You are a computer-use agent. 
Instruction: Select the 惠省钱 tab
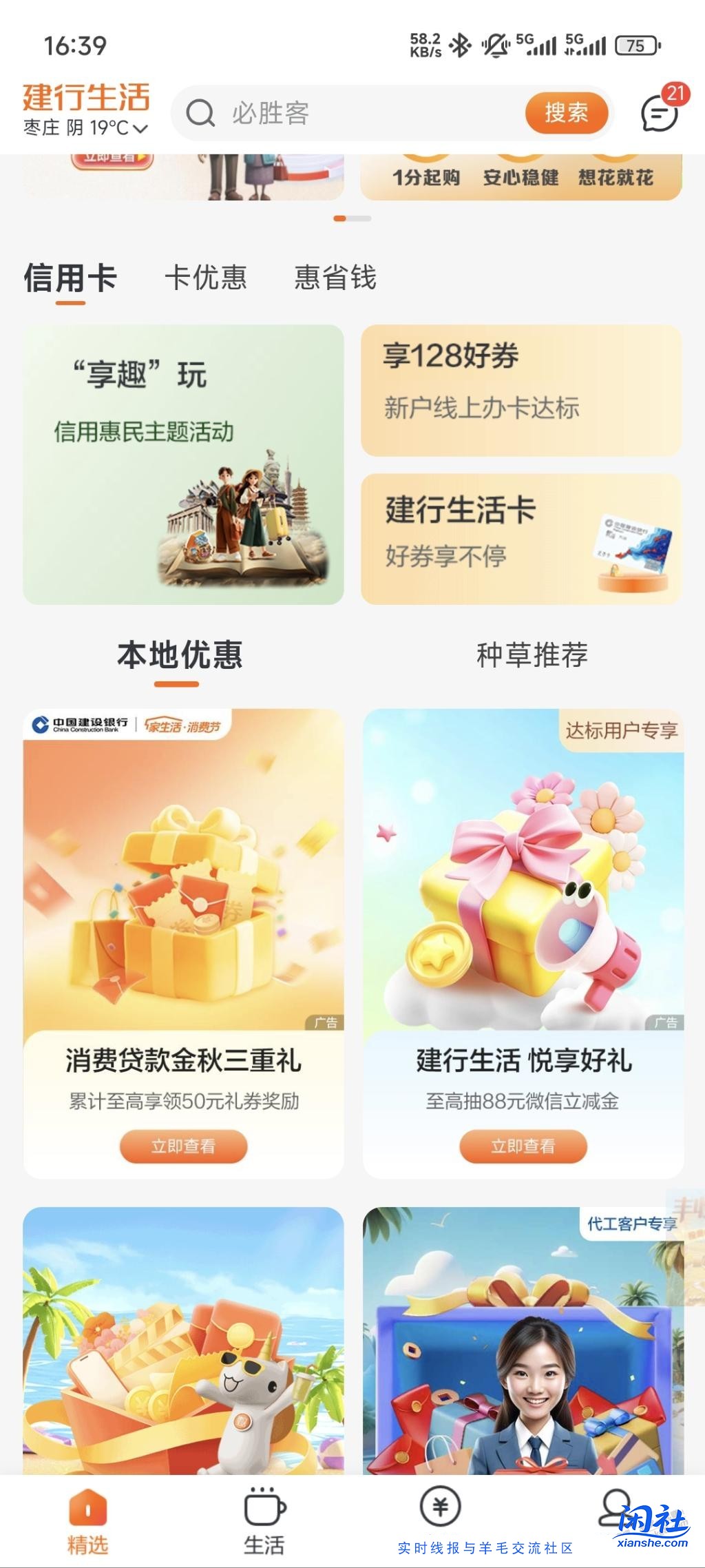click(337, 276)
